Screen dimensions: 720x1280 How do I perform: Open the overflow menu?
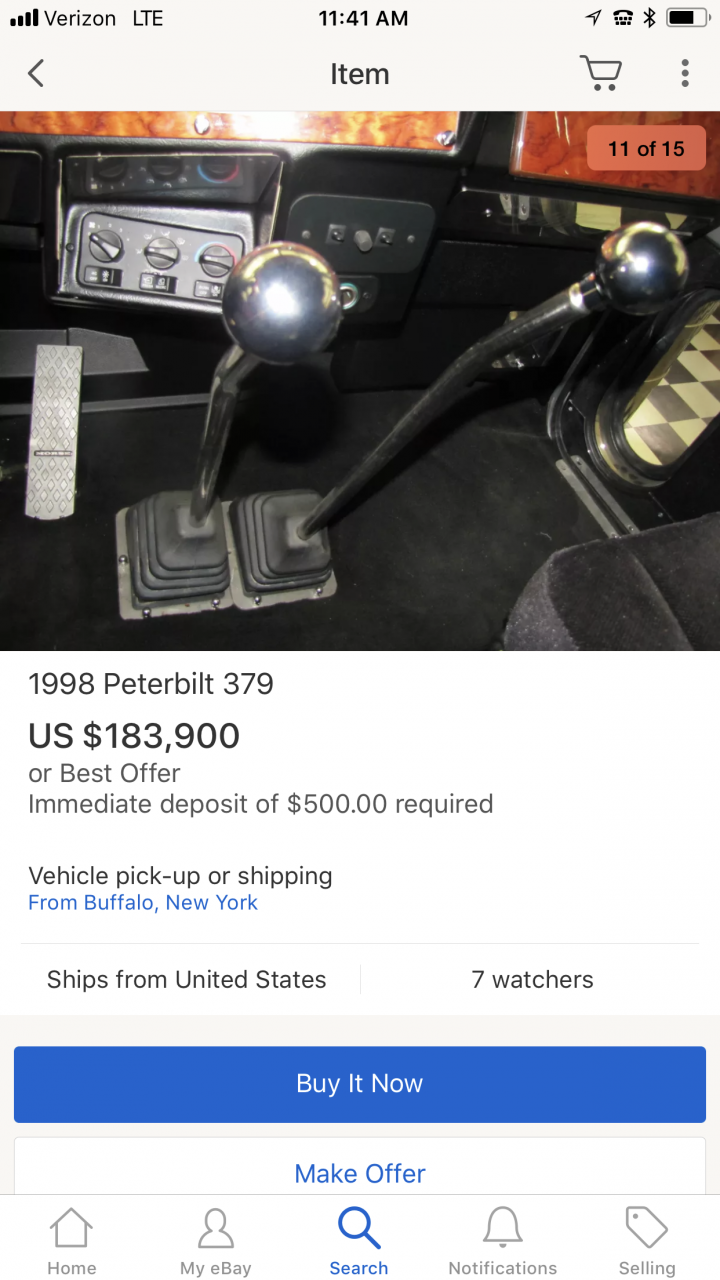tap(685, 73)
